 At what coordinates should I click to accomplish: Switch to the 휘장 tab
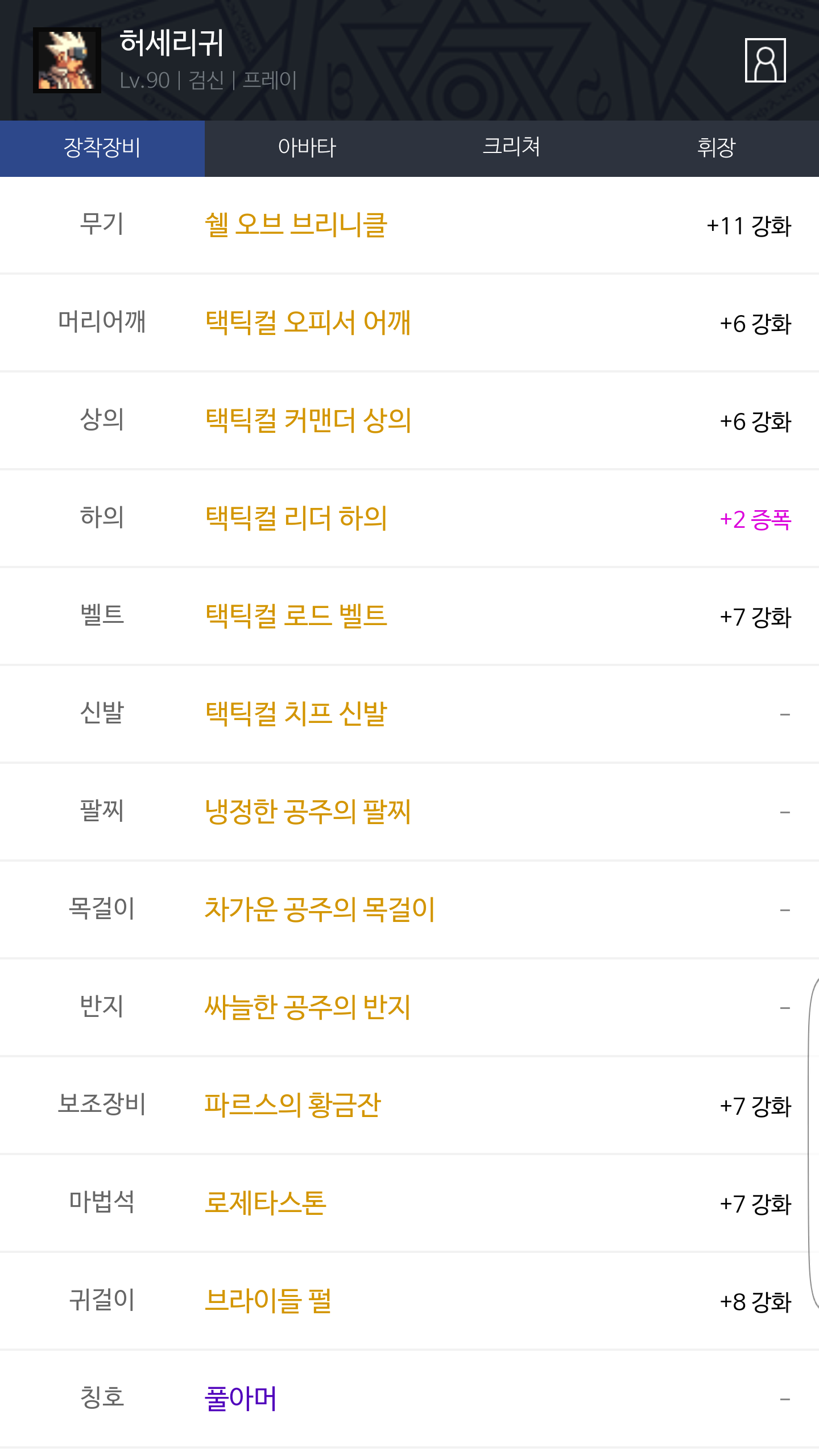pos(716,148)
